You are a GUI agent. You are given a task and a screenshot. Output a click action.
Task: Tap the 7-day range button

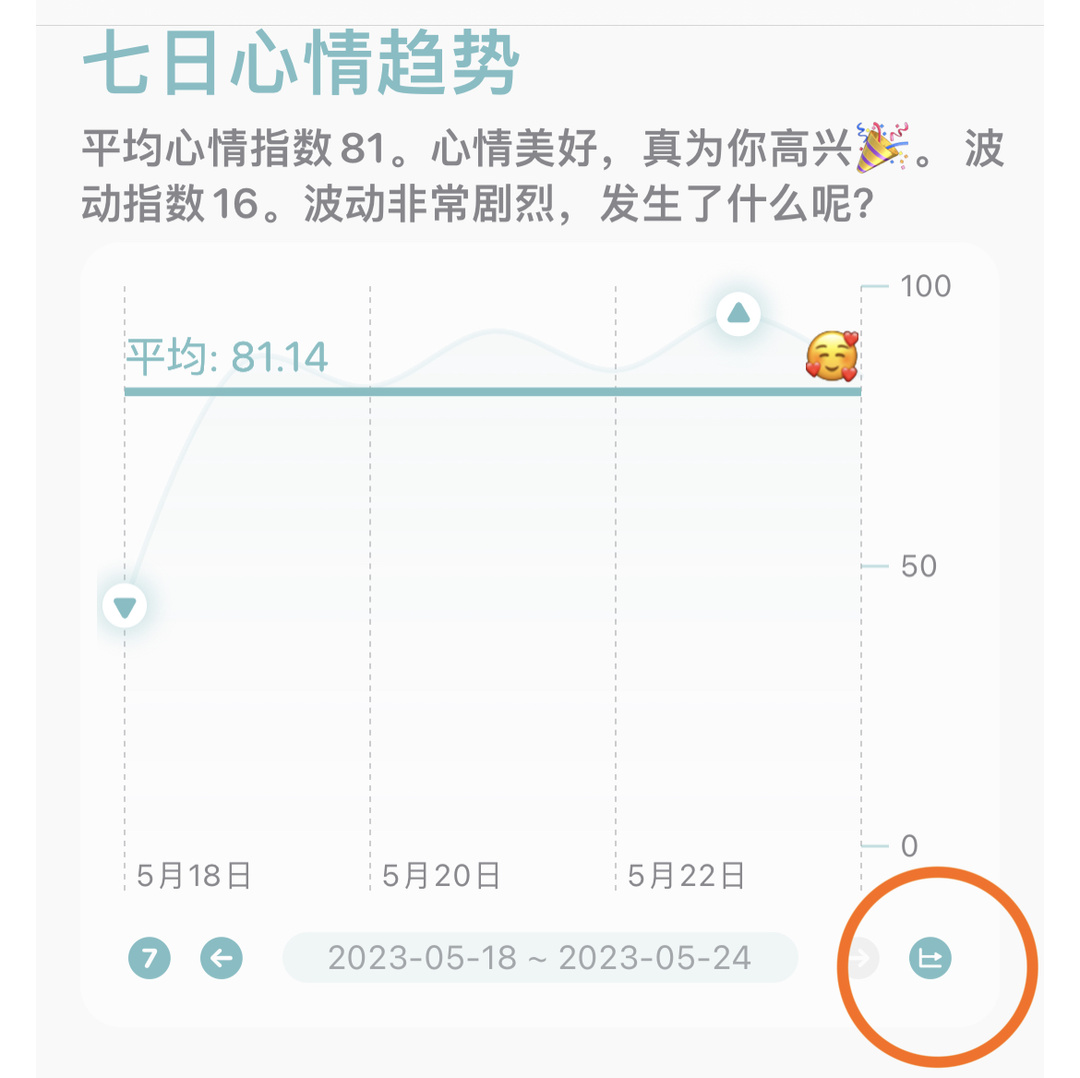point(149,959)
